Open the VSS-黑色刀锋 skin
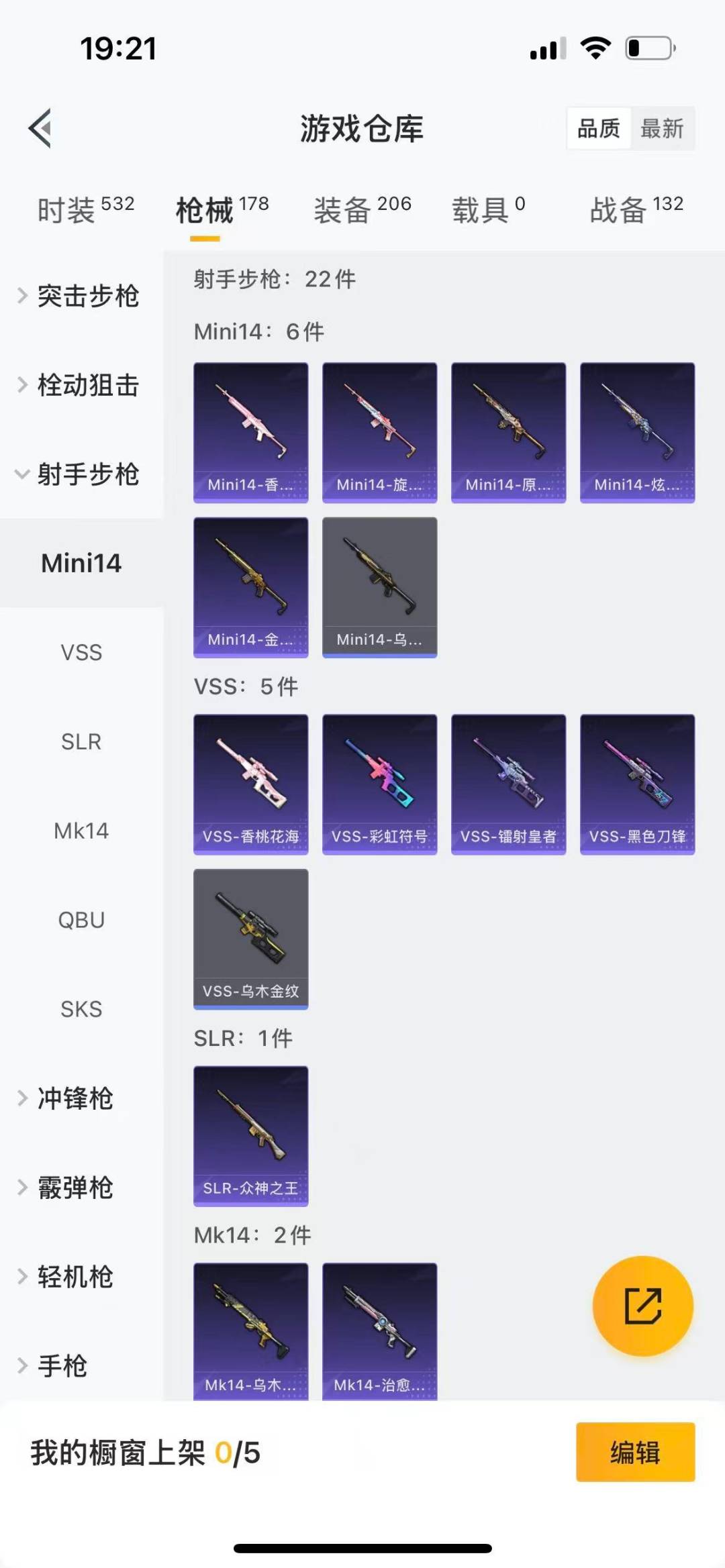The width and height of the screenshot is (725, 1568). click(x=637, y=784)
